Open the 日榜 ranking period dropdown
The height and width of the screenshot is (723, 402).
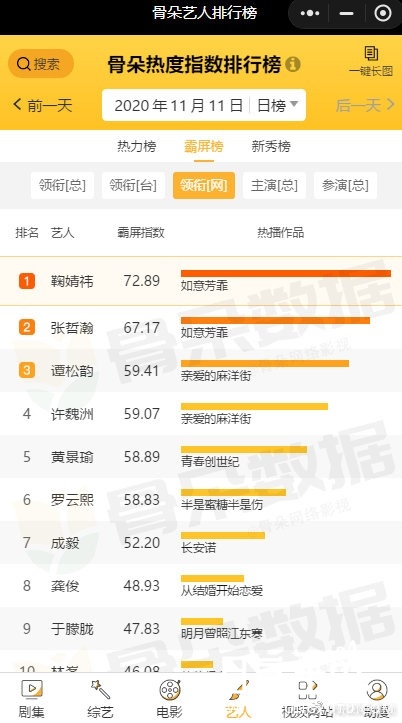click(278, 106)
